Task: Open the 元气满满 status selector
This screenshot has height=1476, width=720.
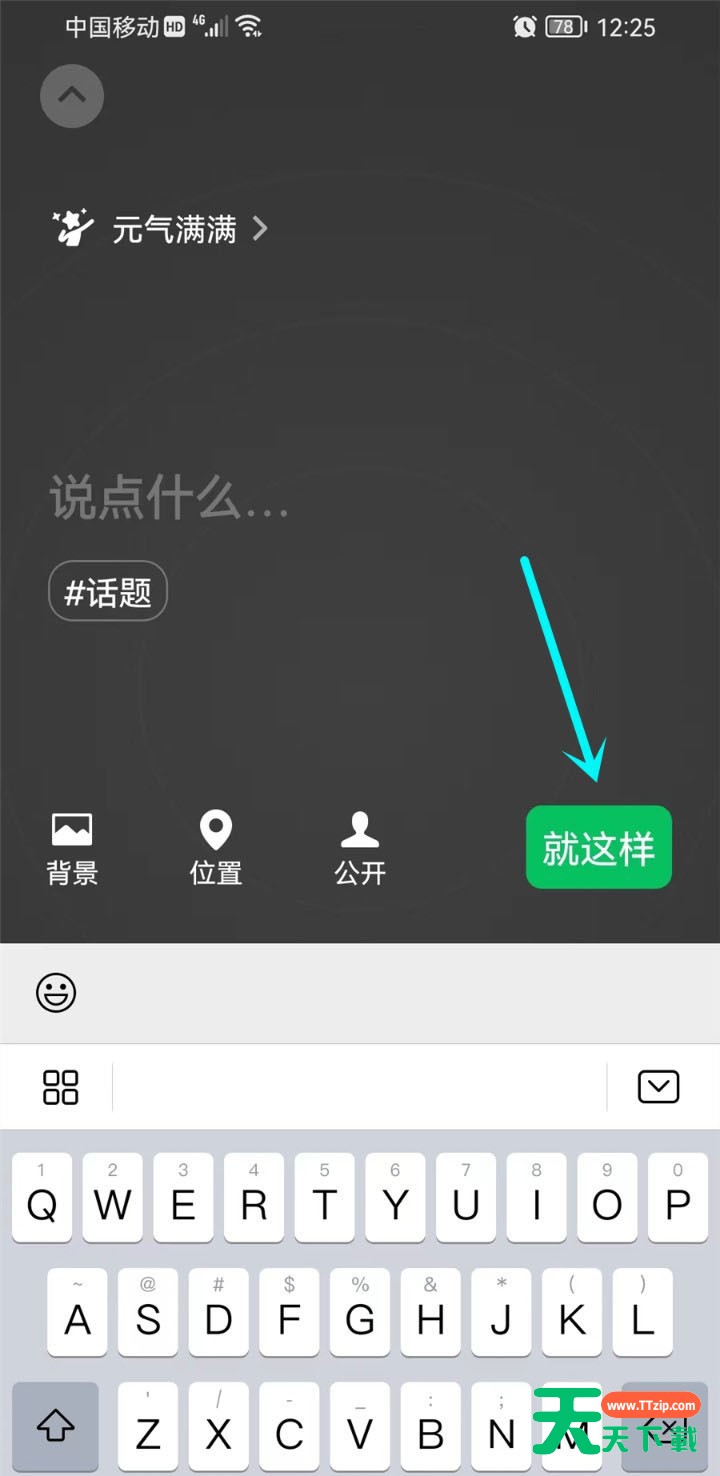Action: point(160,229)
